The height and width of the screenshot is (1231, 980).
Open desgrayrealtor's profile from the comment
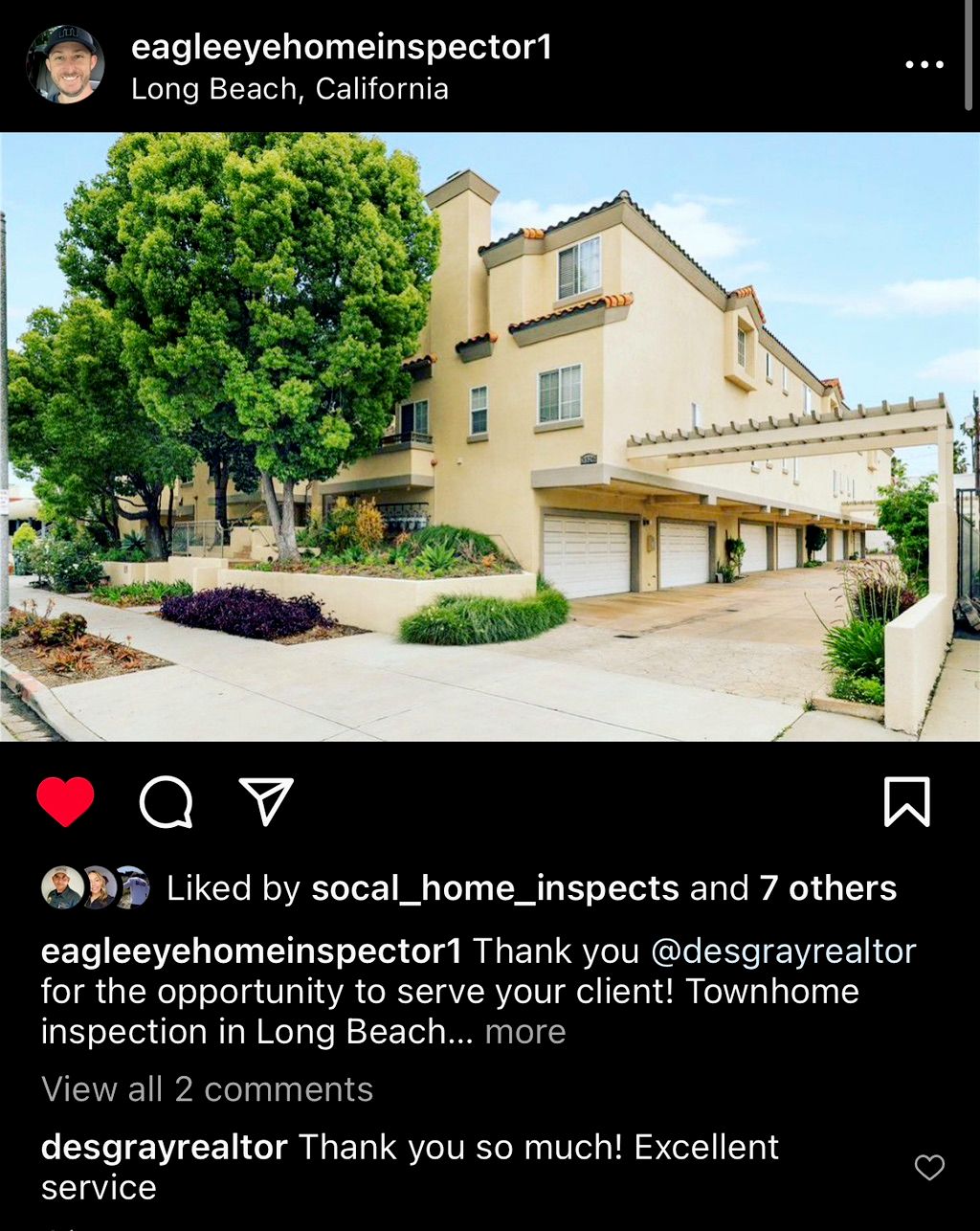[164, 1147]
